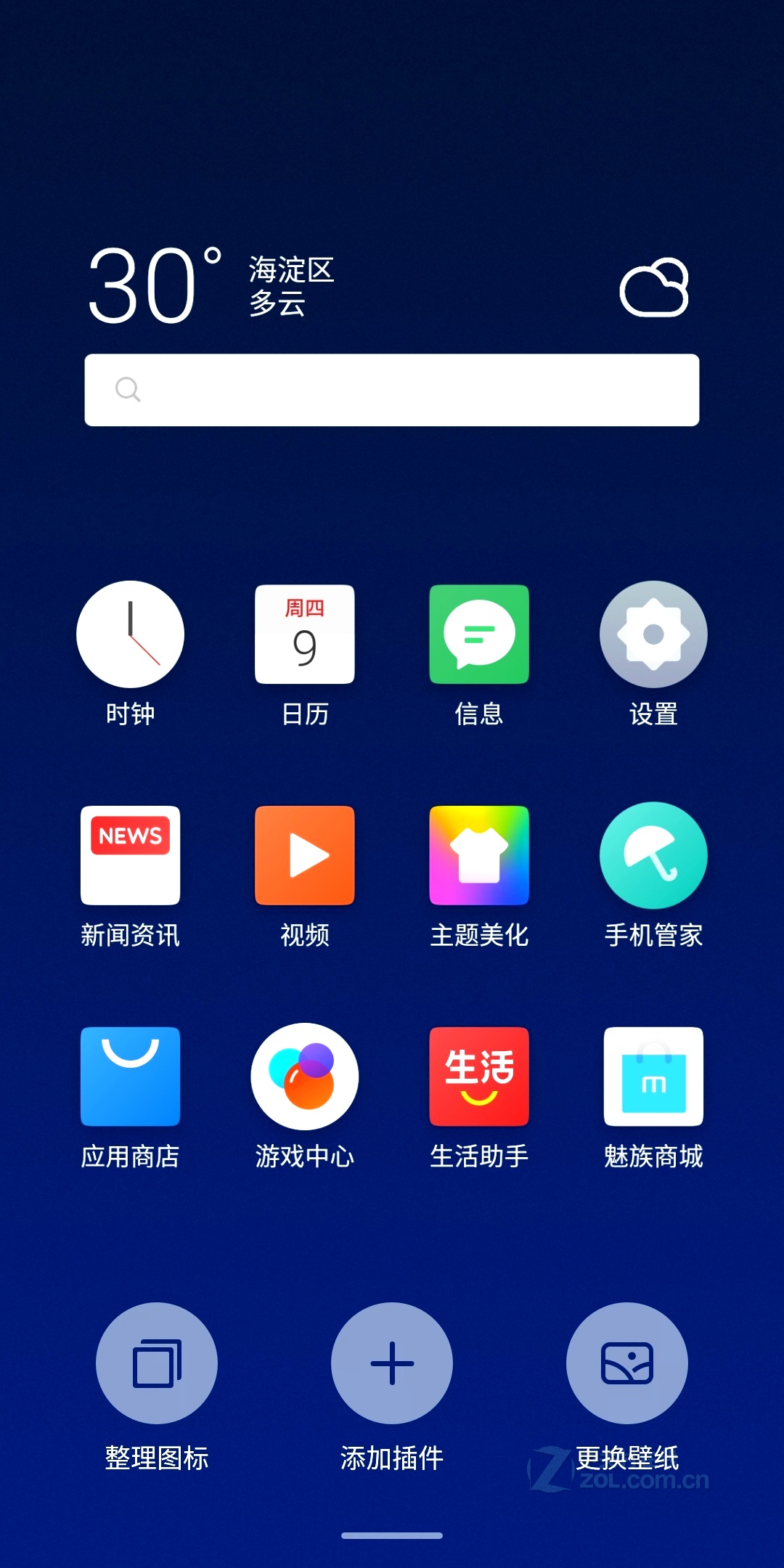Tap 更换壁纸 to change wallpaper
Viewport: 784px width, 1568px height.
pos(627,1363)
